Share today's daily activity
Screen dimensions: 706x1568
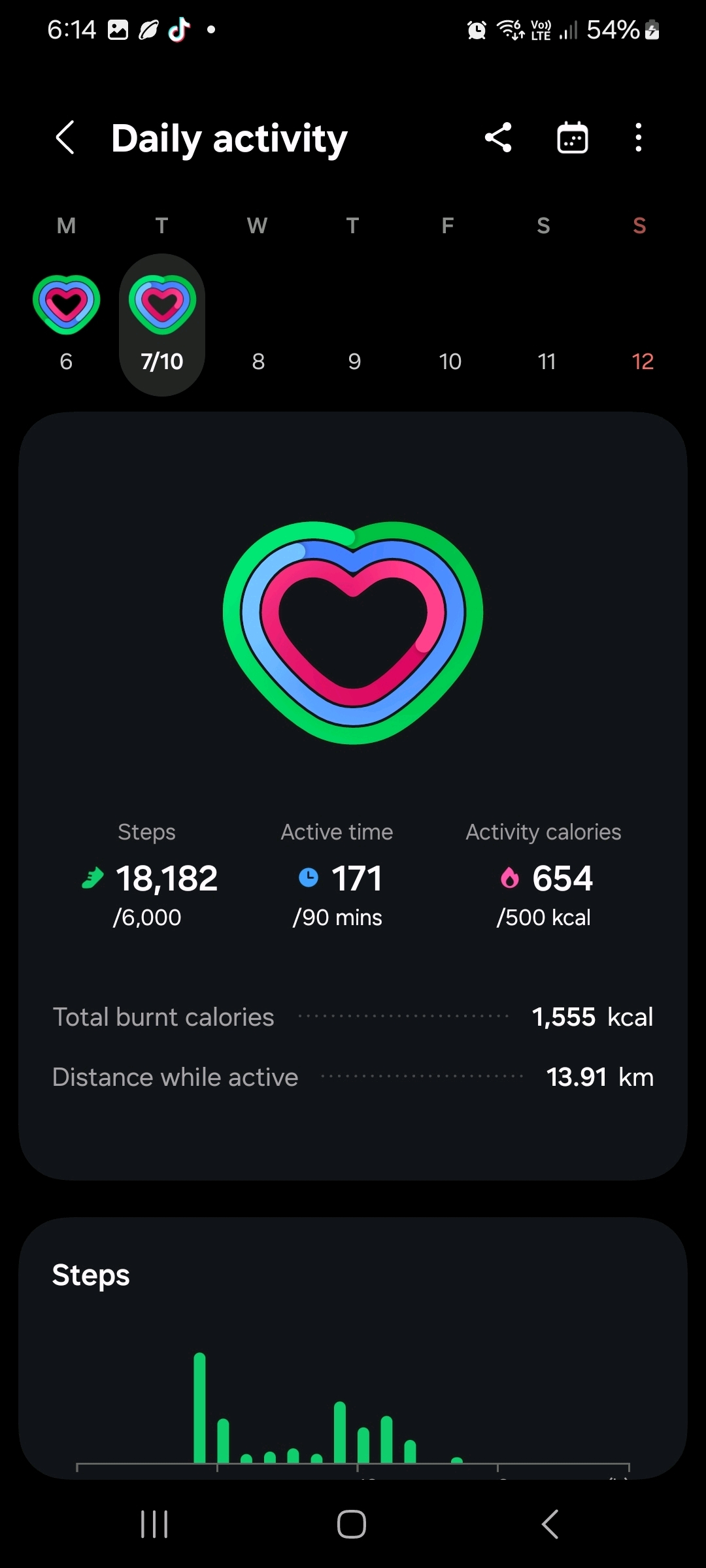498,138
